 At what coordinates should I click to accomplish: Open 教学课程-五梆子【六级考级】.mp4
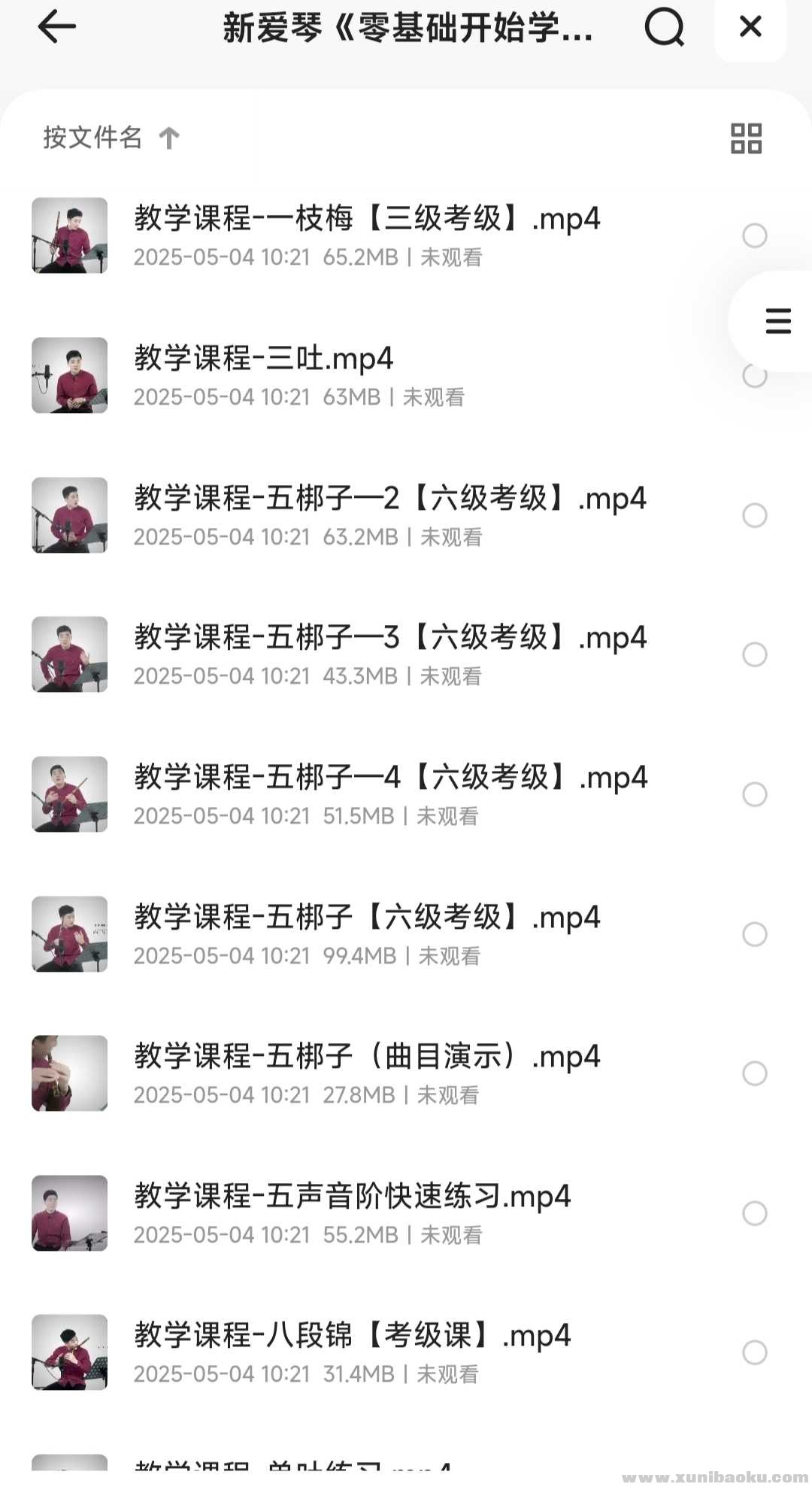(367, 918)
